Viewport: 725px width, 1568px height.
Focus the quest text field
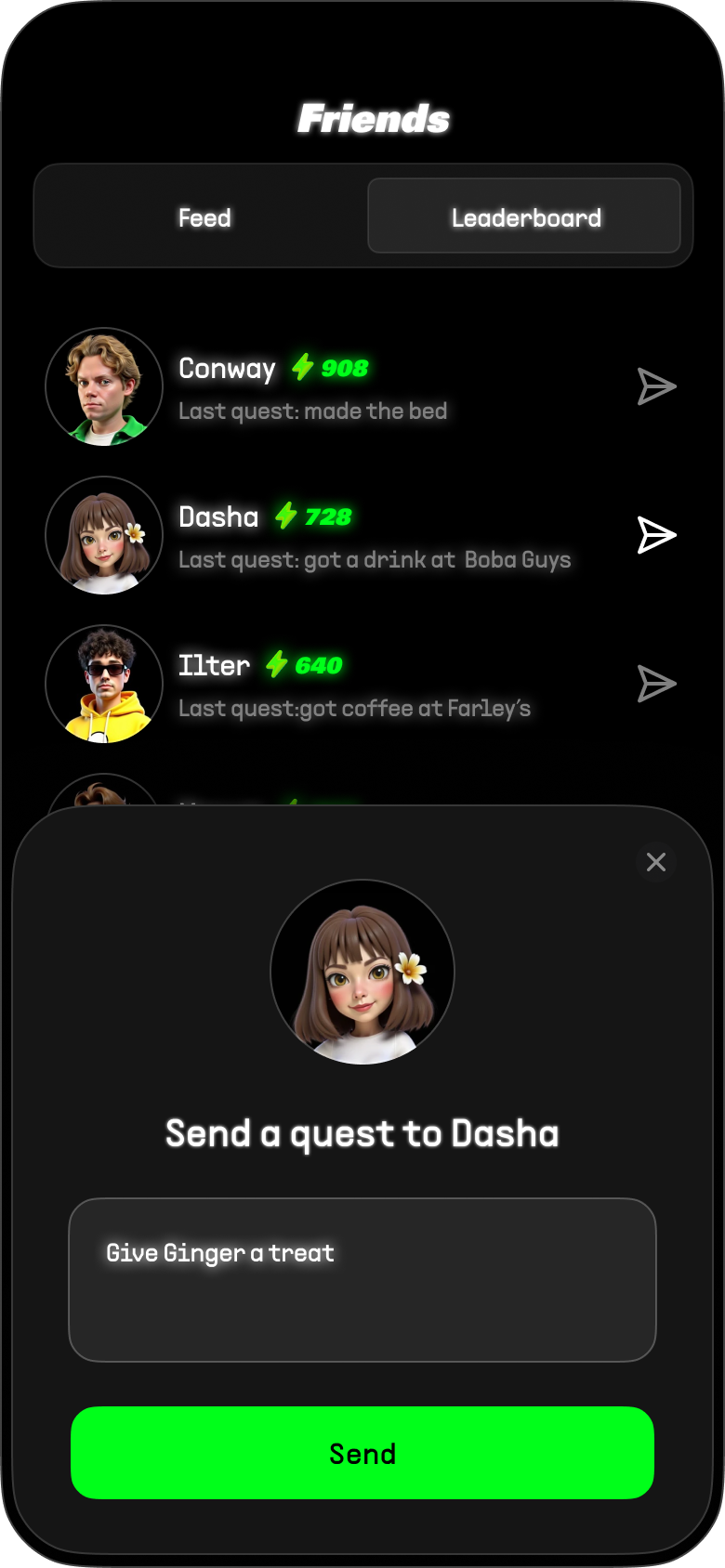coord(362,1280)
